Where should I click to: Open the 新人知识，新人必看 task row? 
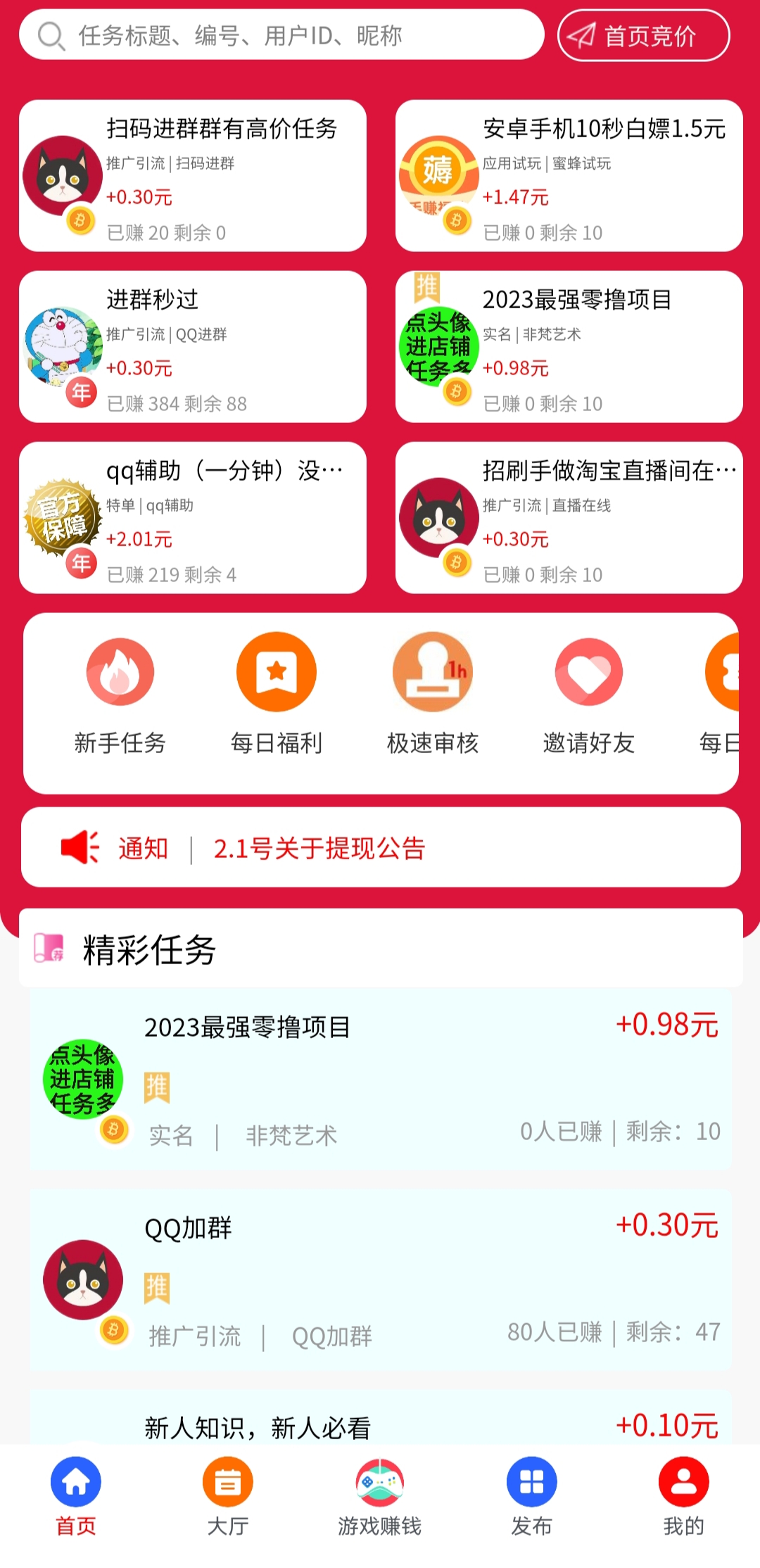[380, 1426]
